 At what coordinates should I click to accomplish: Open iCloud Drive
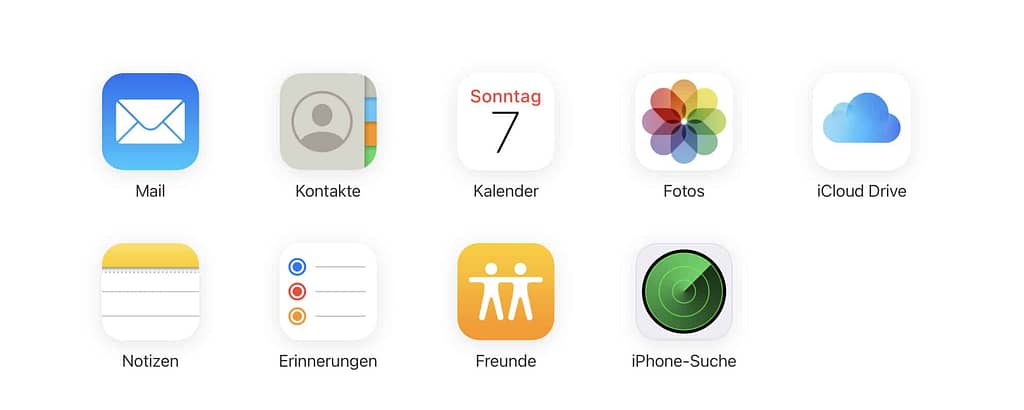pyautogui.click(x=861, y=121)
